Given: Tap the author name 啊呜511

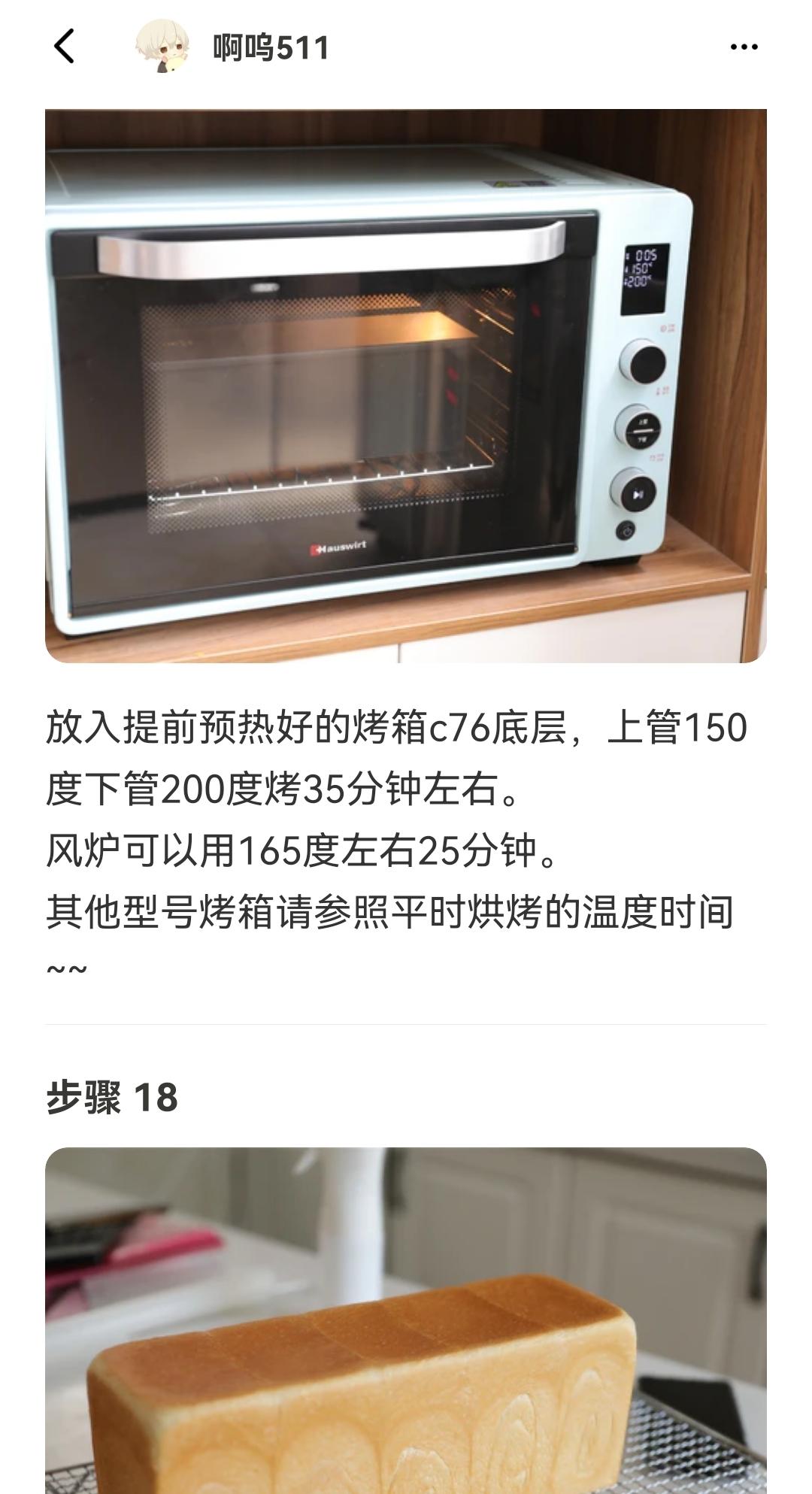Looking at the screenshot, I should [271, 48].
